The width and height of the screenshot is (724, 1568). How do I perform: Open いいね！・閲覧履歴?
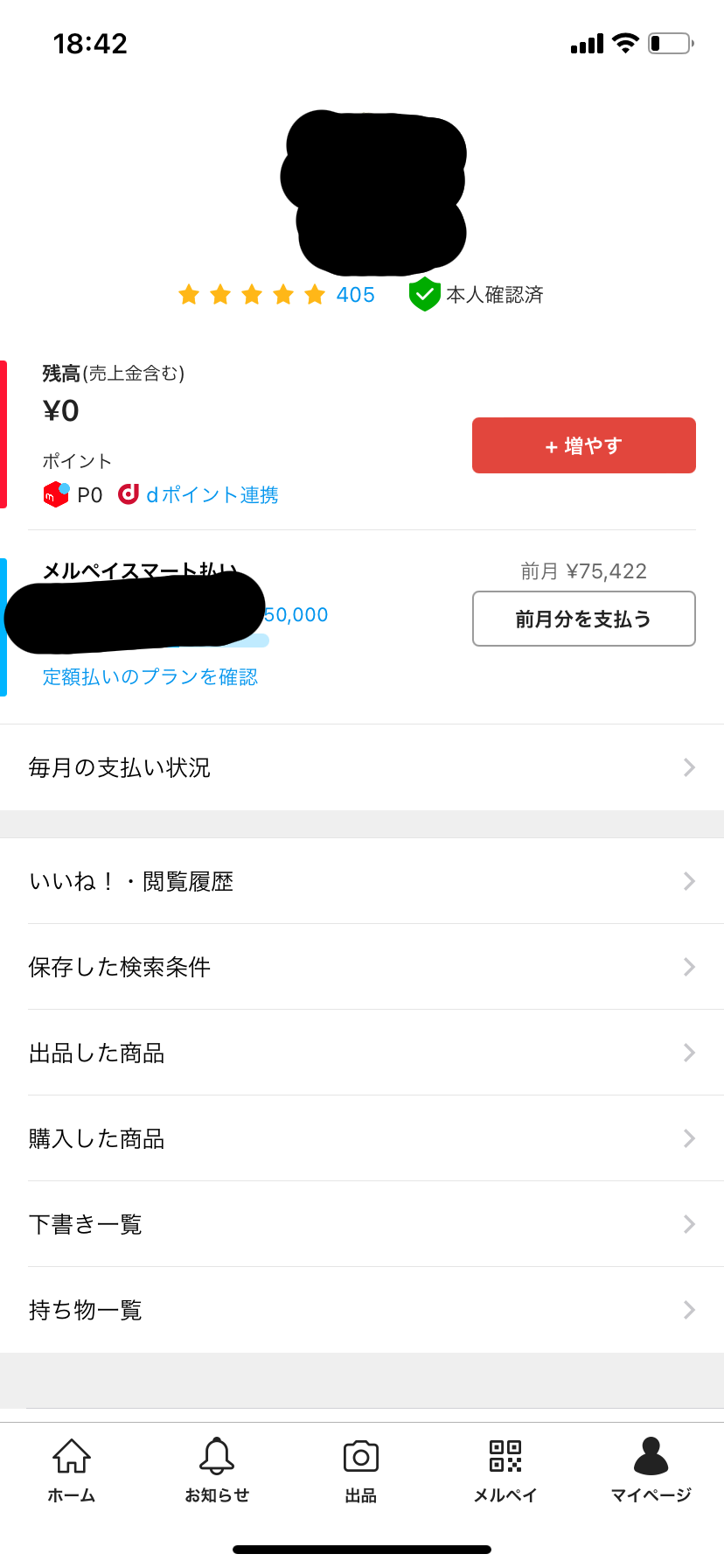pos(362,881)
